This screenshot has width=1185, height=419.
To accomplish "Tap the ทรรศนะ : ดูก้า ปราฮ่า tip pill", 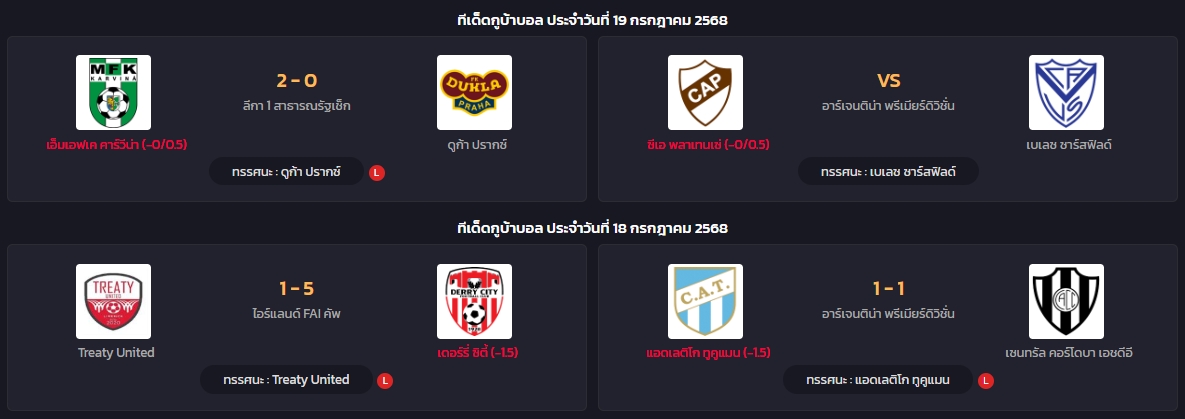I will [286, 172].
